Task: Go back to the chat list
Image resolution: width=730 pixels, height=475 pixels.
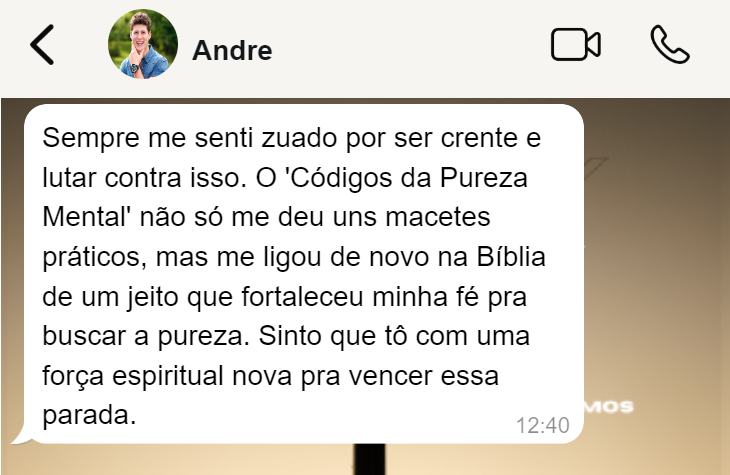Action: [42, 45]
